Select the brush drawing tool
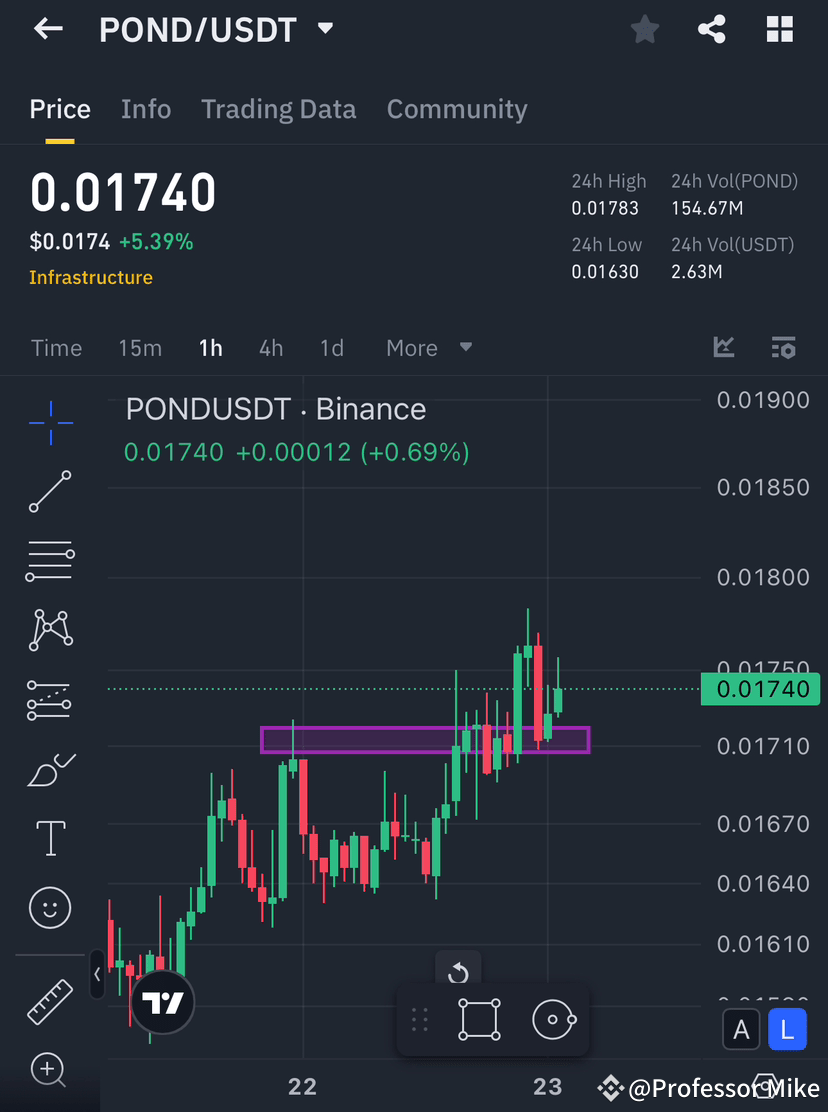The image size is (828, 1112). pyautogui.click(x=50, y=768)
